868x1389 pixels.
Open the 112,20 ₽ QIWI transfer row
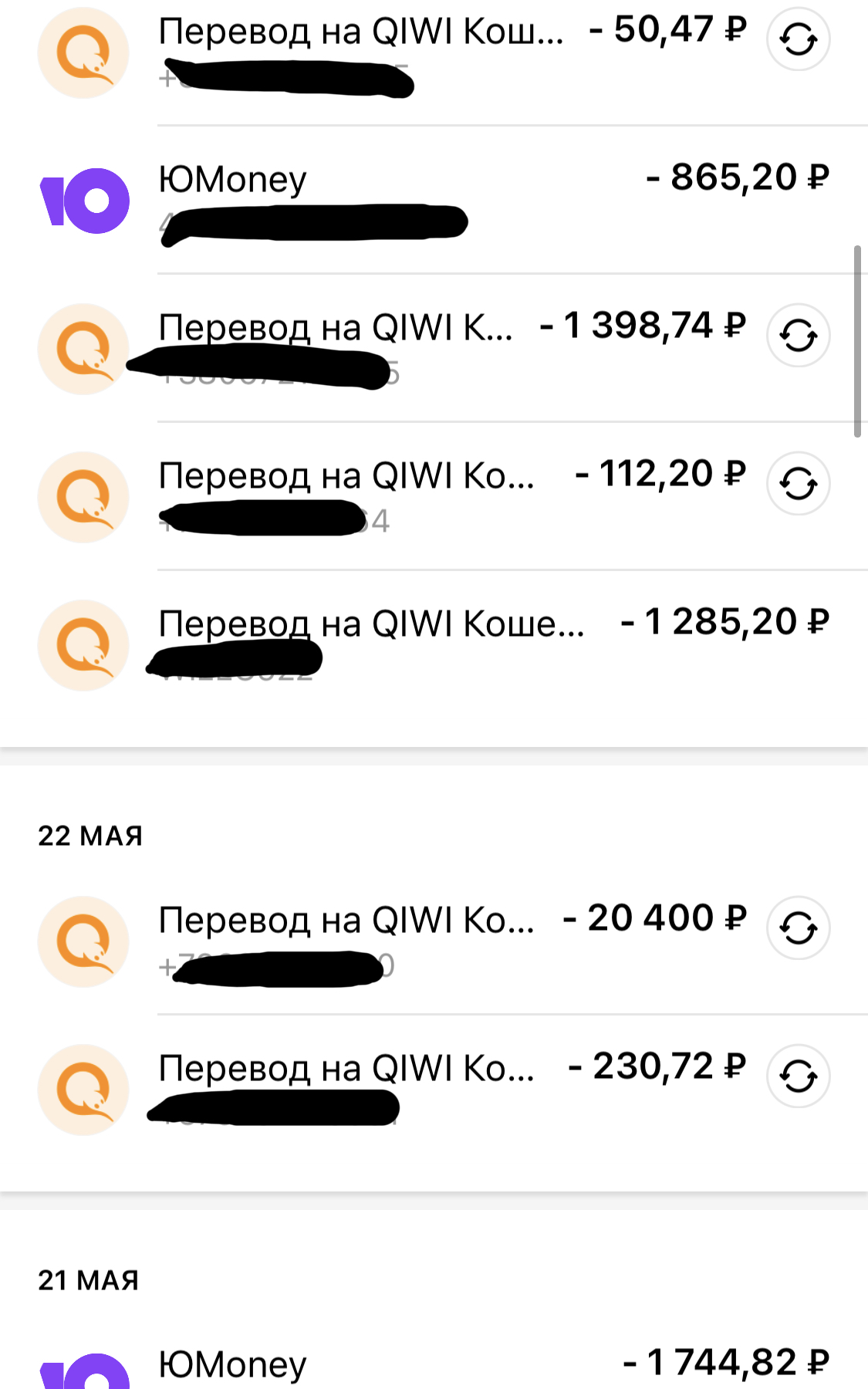[x=434, y=496]
